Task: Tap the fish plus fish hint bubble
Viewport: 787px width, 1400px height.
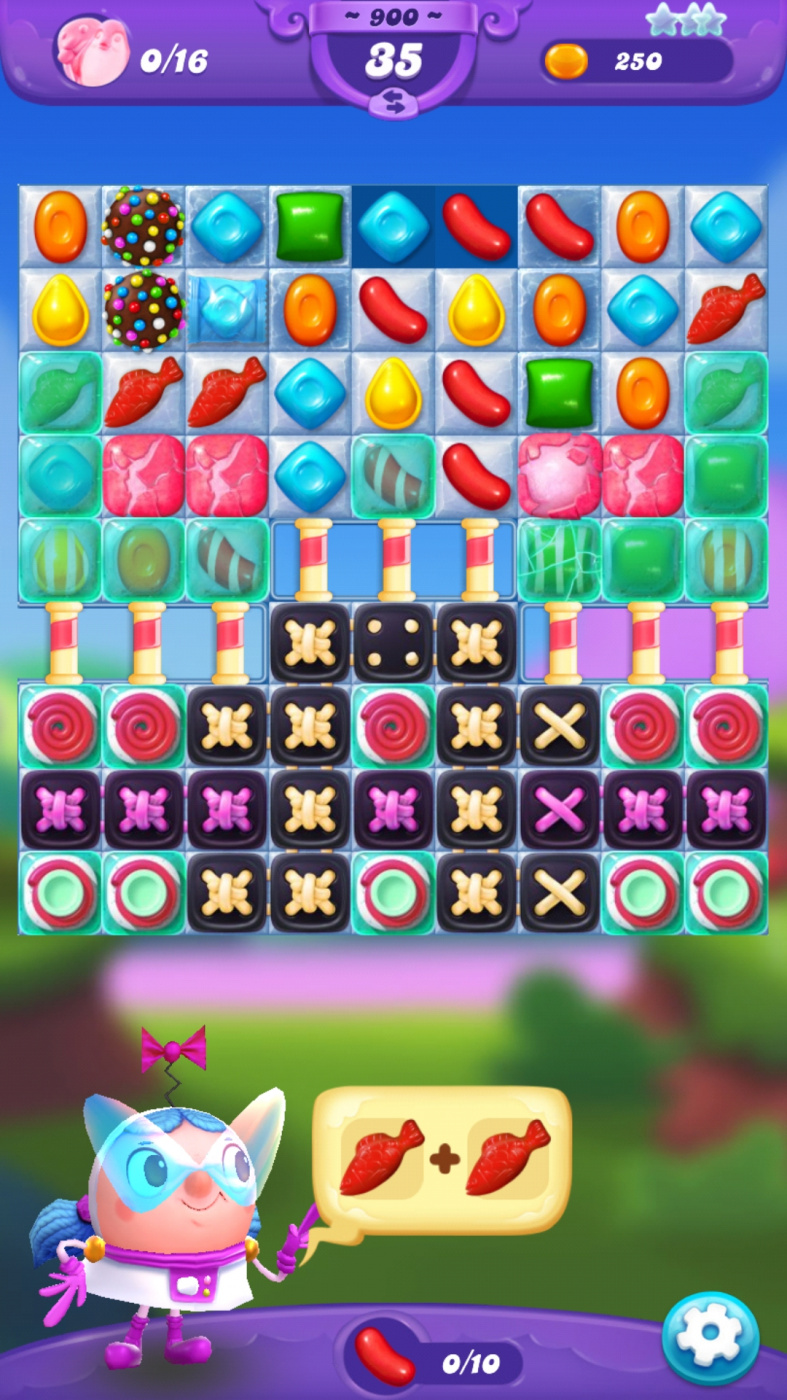Action: pyautogui.click(x=443, y=1159)
